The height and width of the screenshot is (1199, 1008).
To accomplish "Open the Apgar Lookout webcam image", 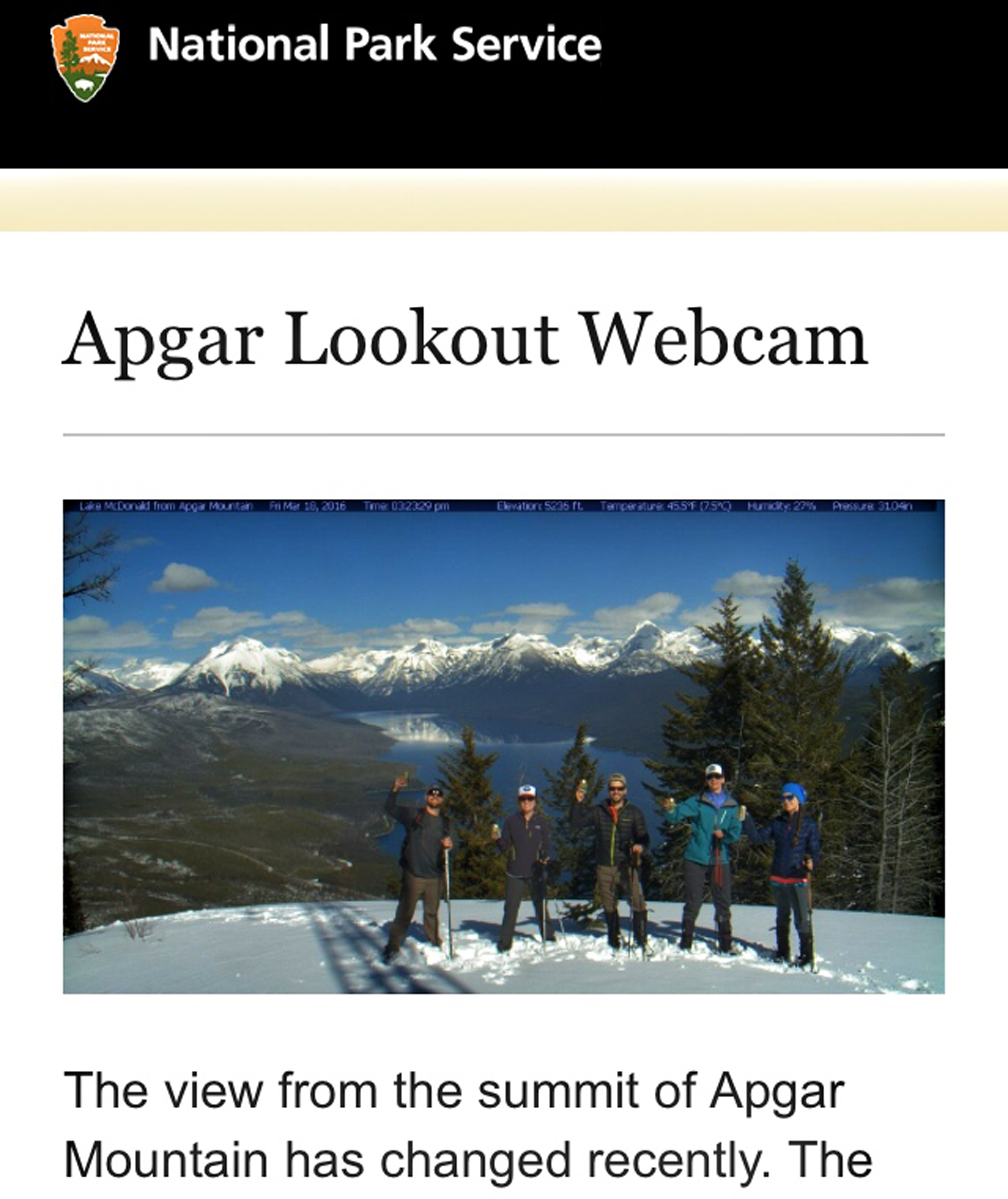I will tap(503, 747).
